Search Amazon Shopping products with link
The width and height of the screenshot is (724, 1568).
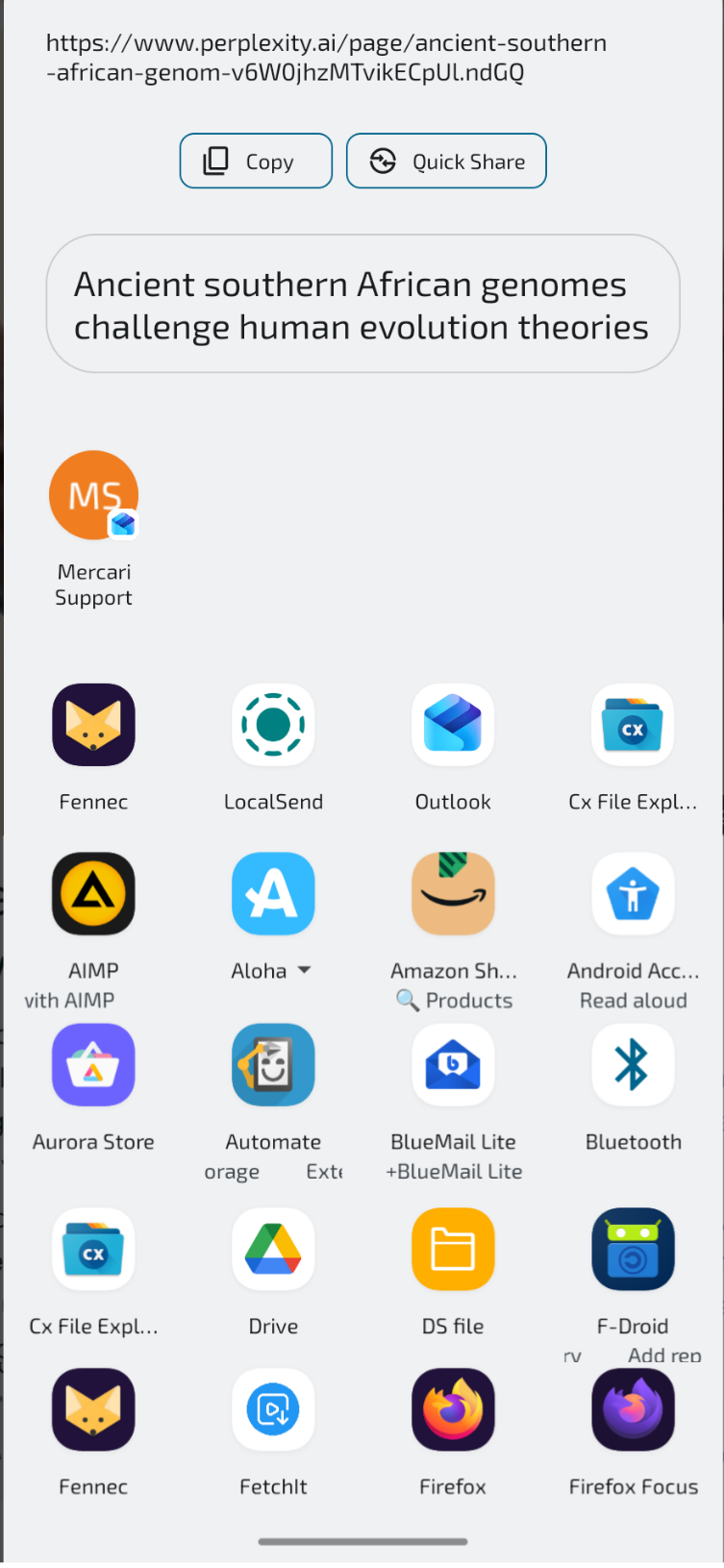(453, 895)
